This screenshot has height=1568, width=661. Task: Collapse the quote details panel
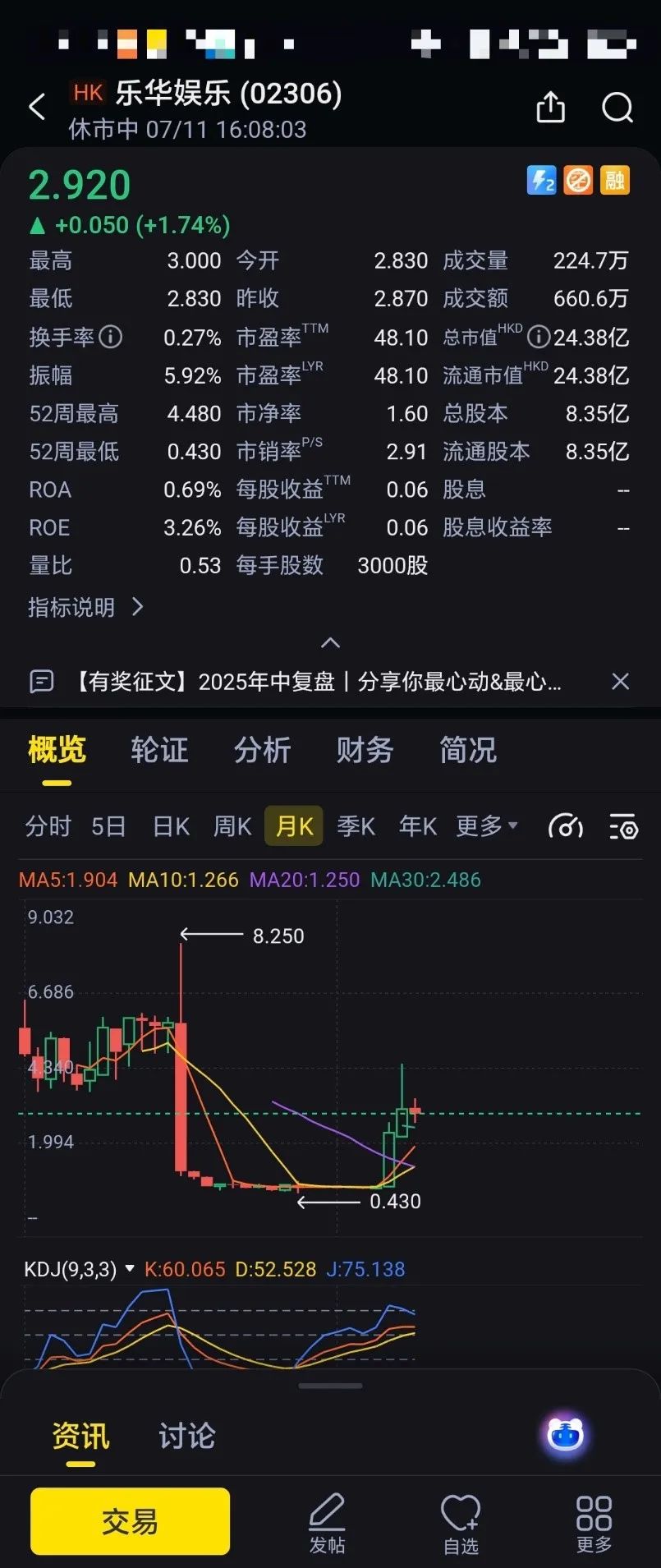pos(330,642)
